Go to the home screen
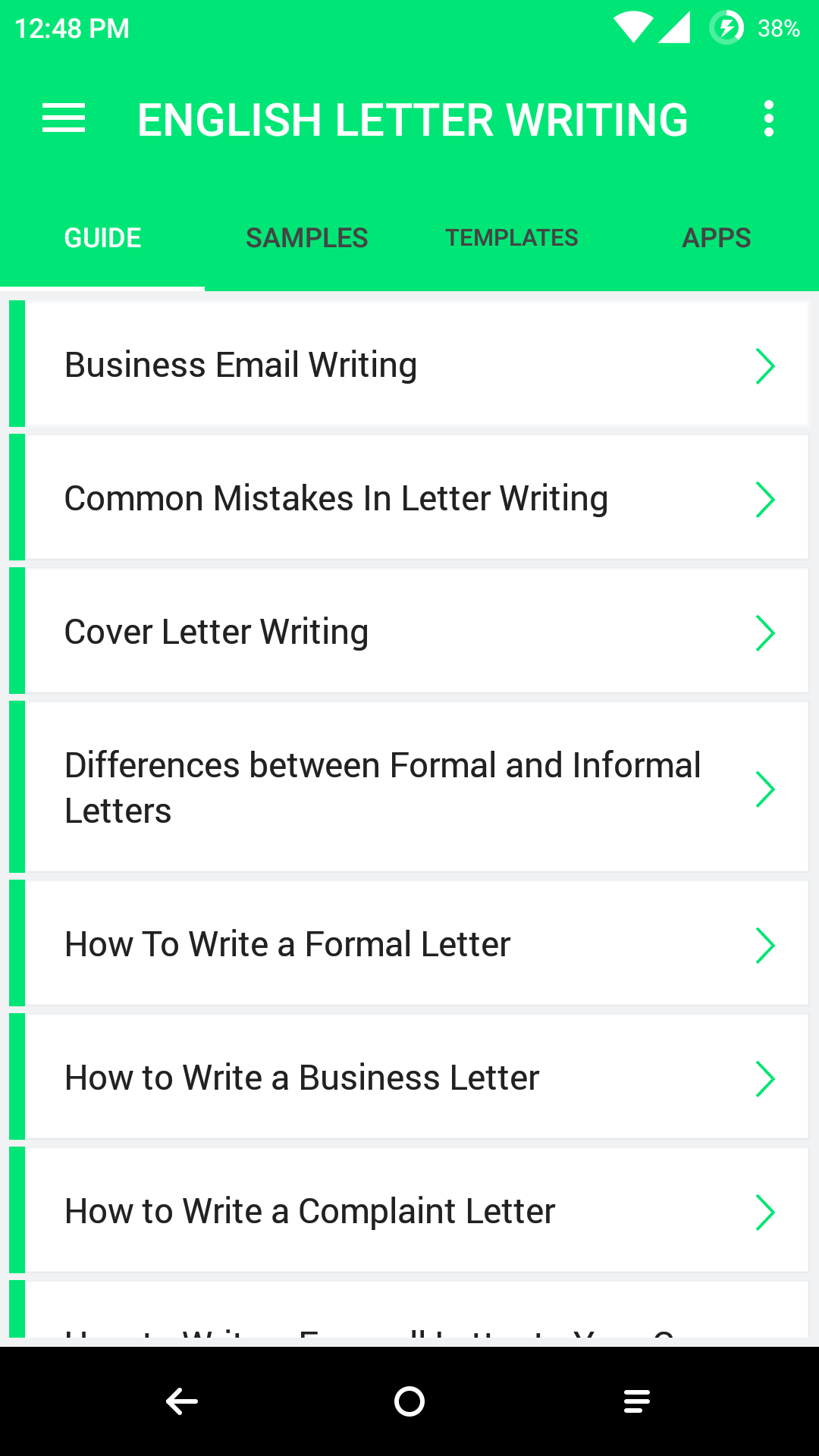Screen dimensions: 819x1456 409,1401
